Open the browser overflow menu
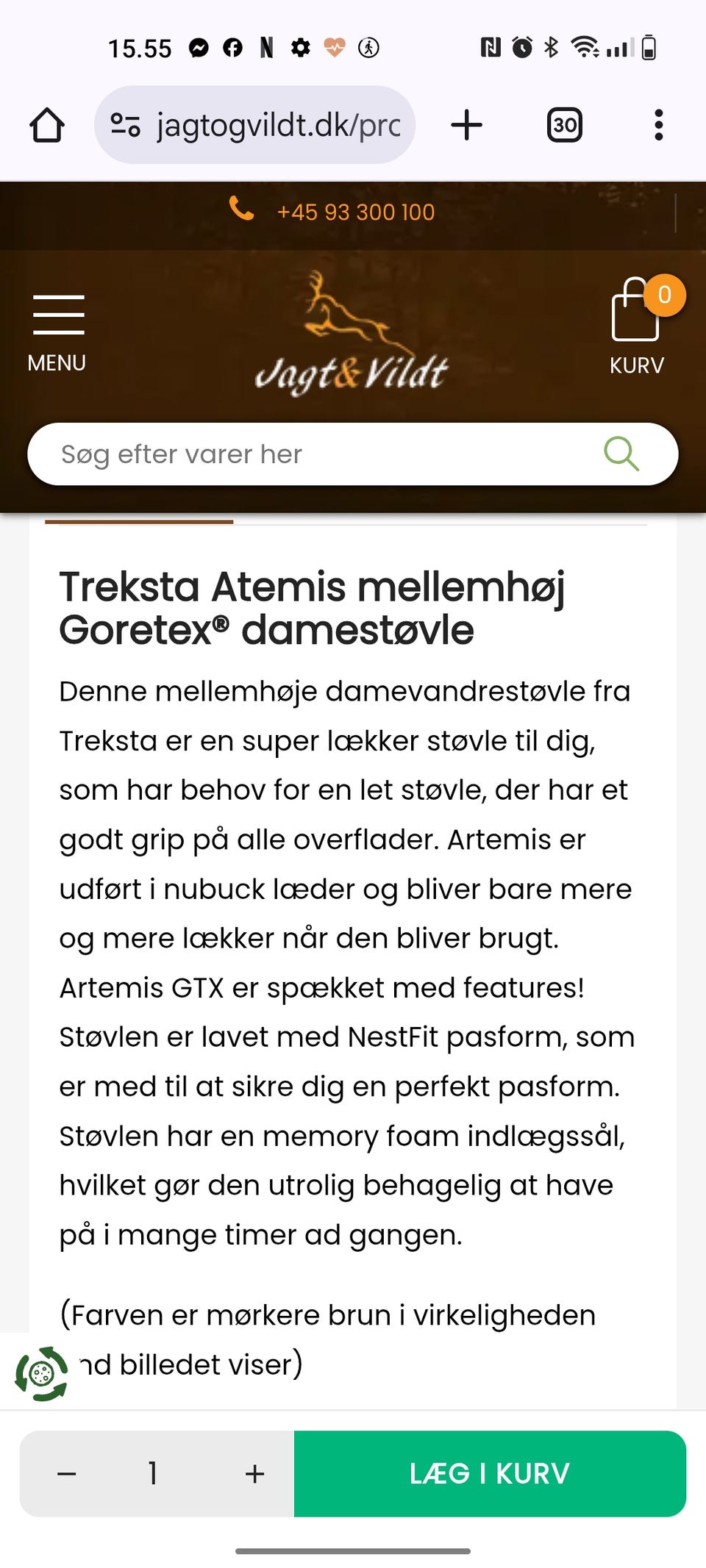This screenshot has height=1568, width=706. point(659,125)
